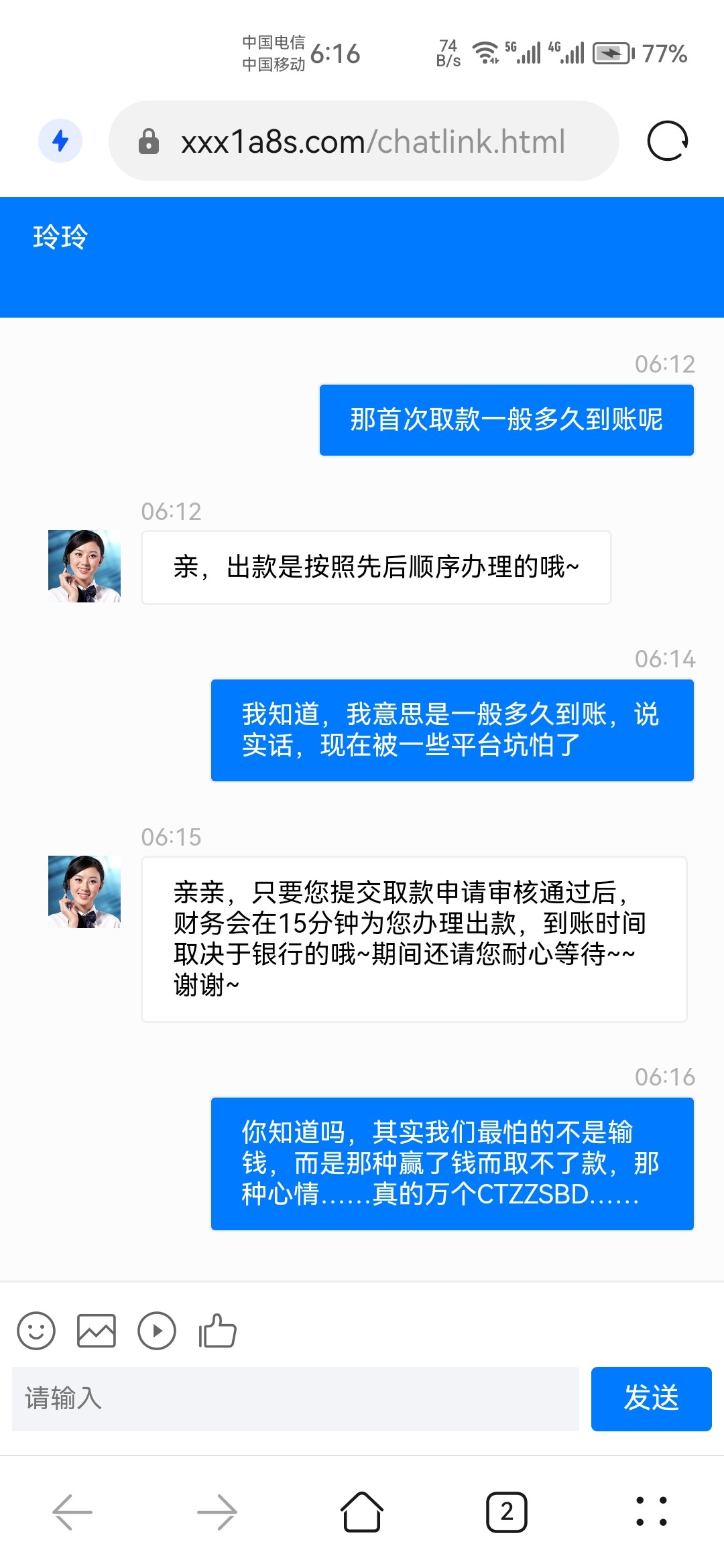Viewport: 724px width, 1568px height.
Task: Give a thumbs-up rating
Action: point(217,1330)
